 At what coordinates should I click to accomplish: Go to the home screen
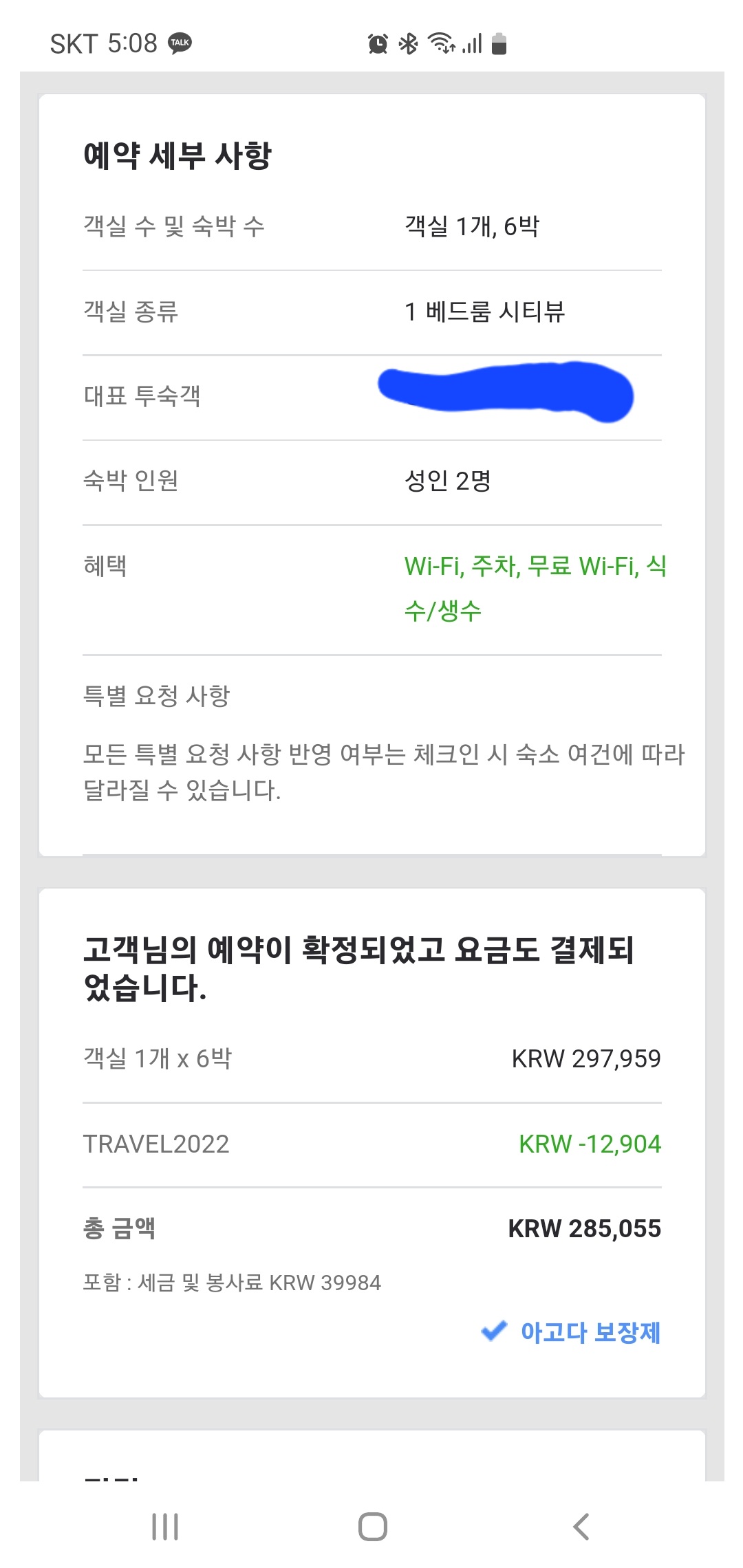pyautogui.click(x=372, y=1527)
